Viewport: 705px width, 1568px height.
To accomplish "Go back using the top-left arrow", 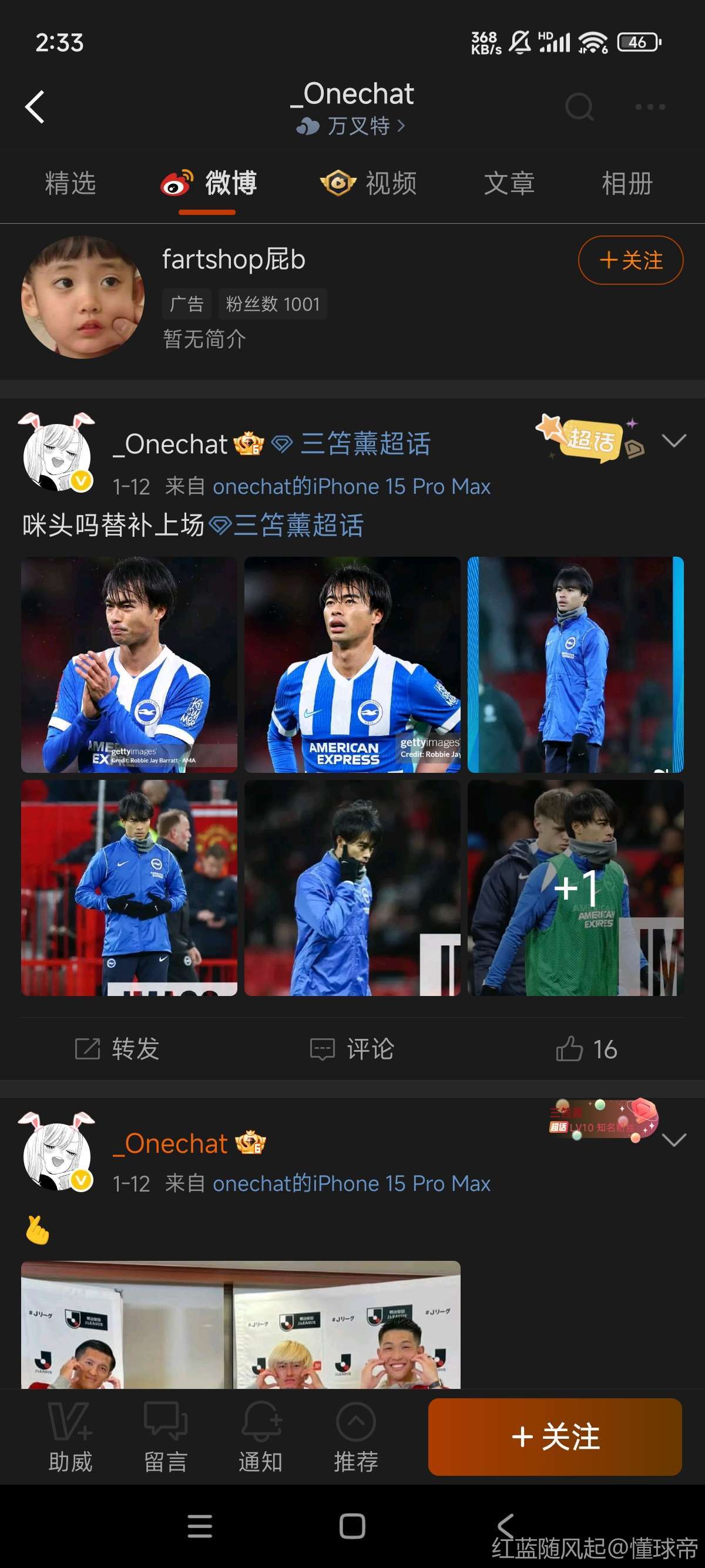I will click(35, 107).
